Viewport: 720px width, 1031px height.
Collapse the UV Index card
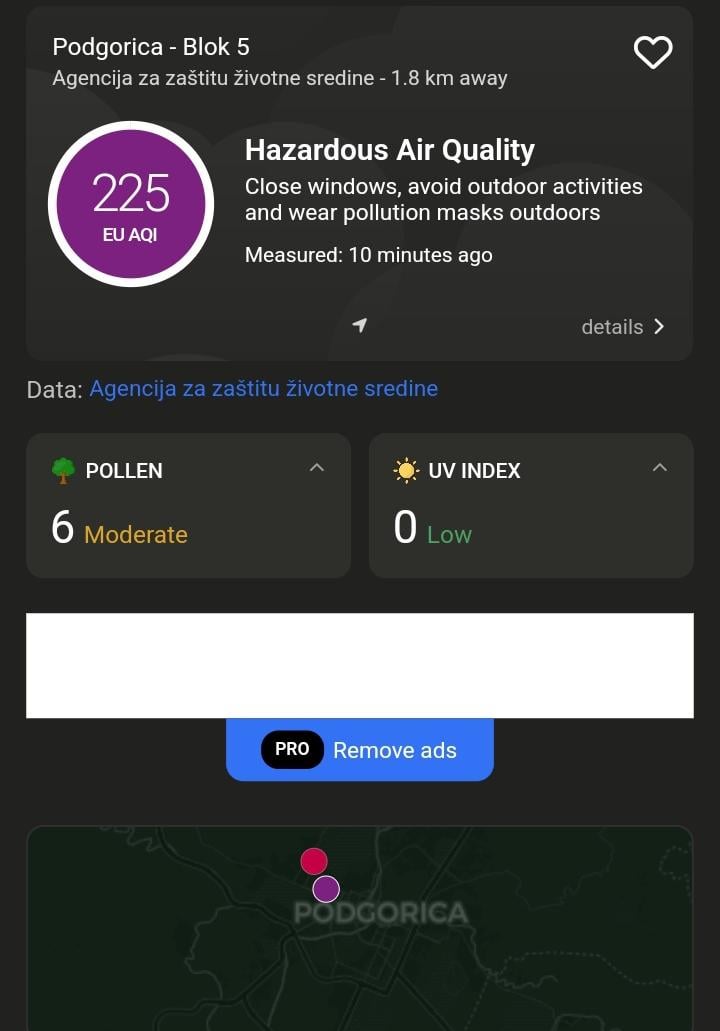[x=659, y=468]
